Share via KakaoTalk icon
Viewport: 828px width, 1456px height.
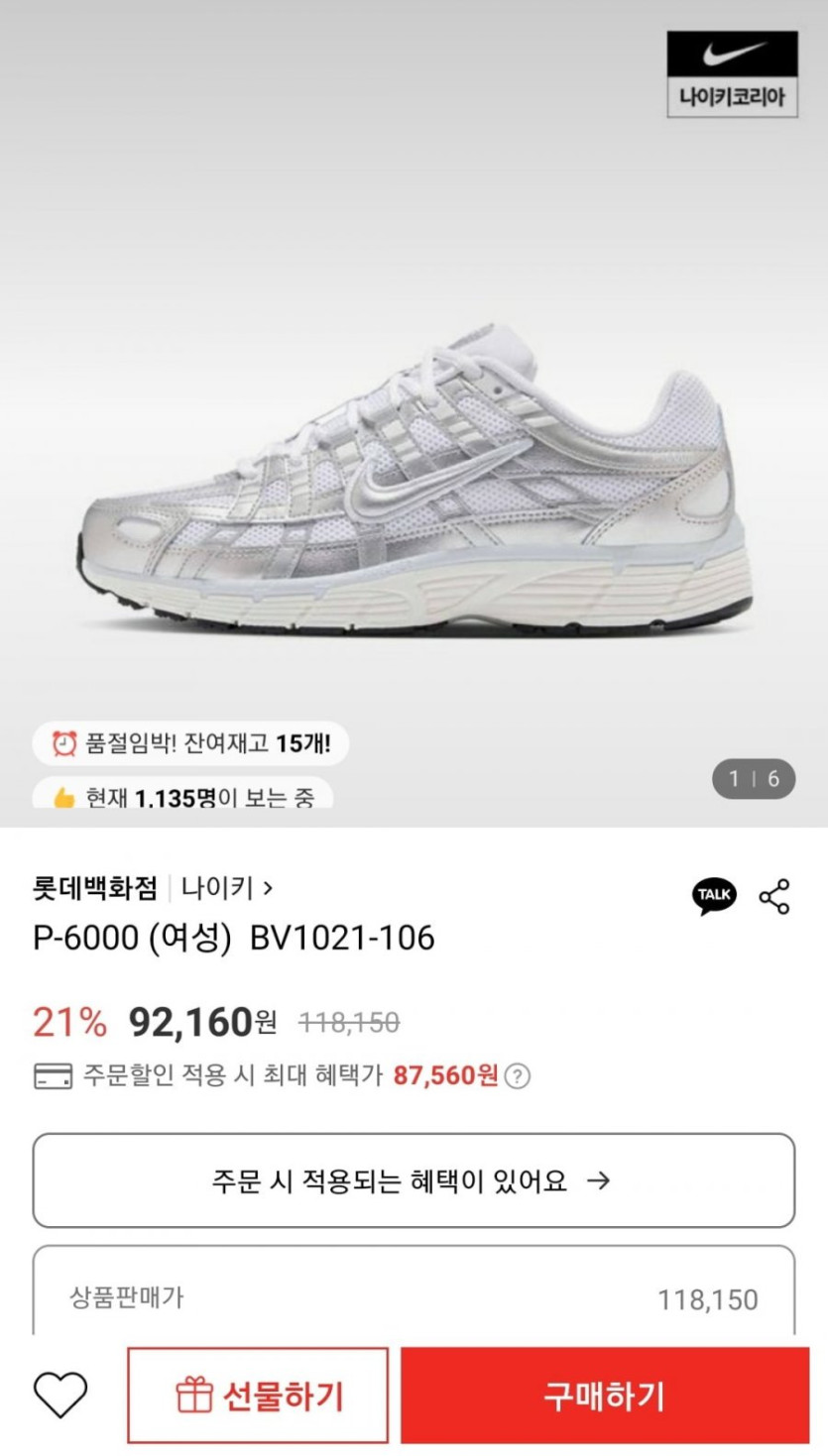point(714,896)
